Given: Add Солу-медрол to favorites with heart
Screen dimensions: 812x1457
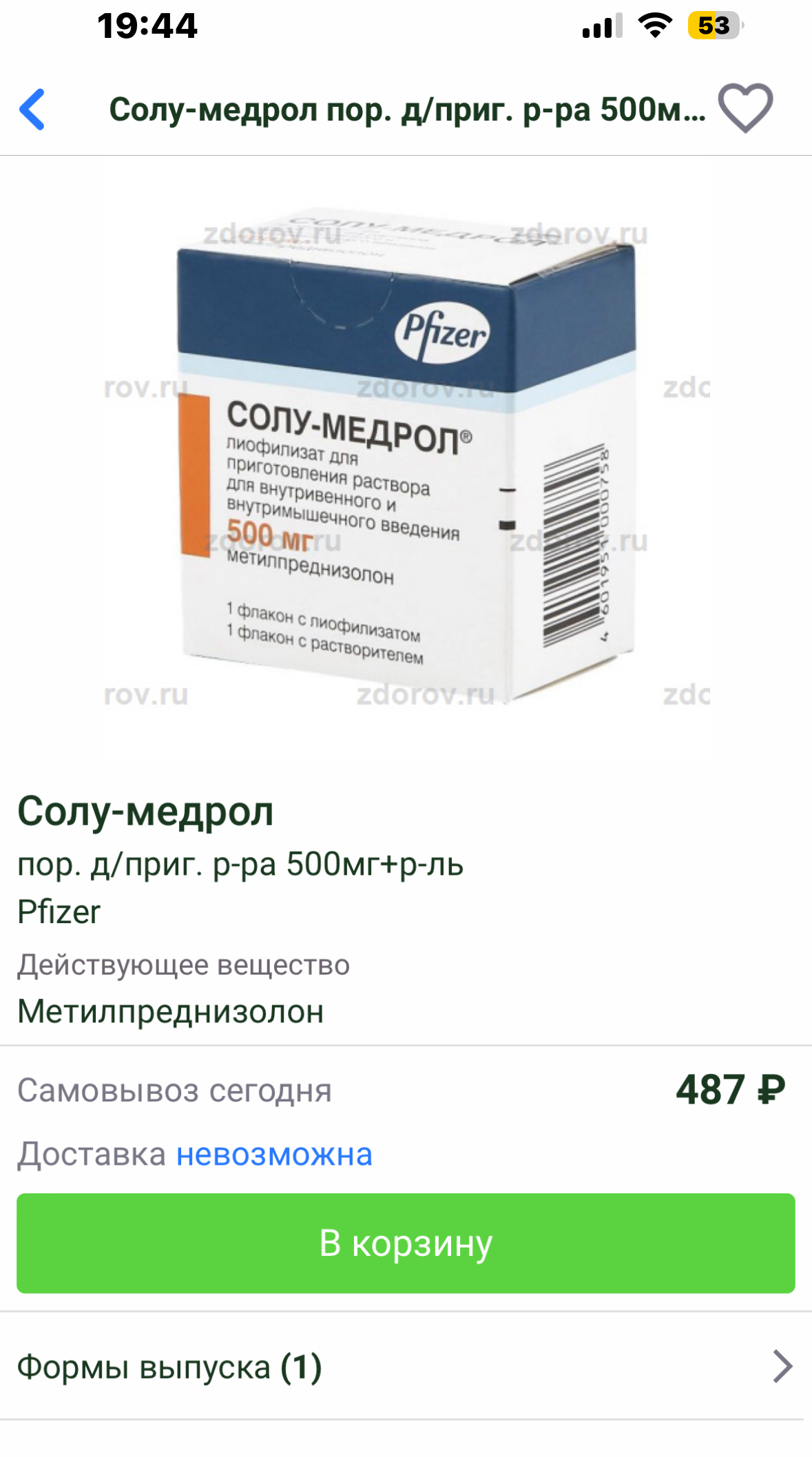Looking at the screenshot, I should 745,108.
